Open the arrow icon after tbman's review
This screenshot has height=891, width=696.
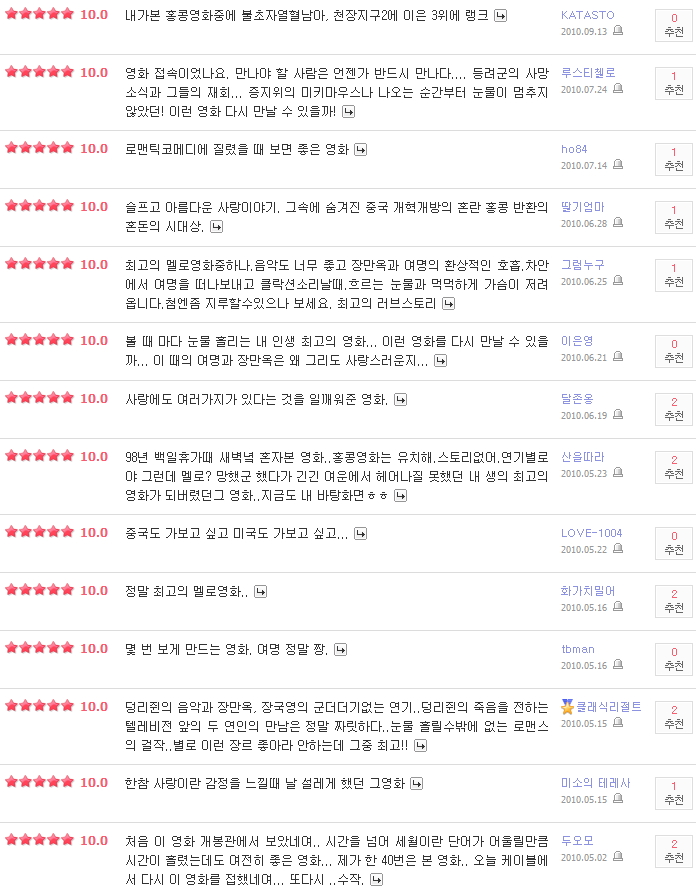point(340,650)
